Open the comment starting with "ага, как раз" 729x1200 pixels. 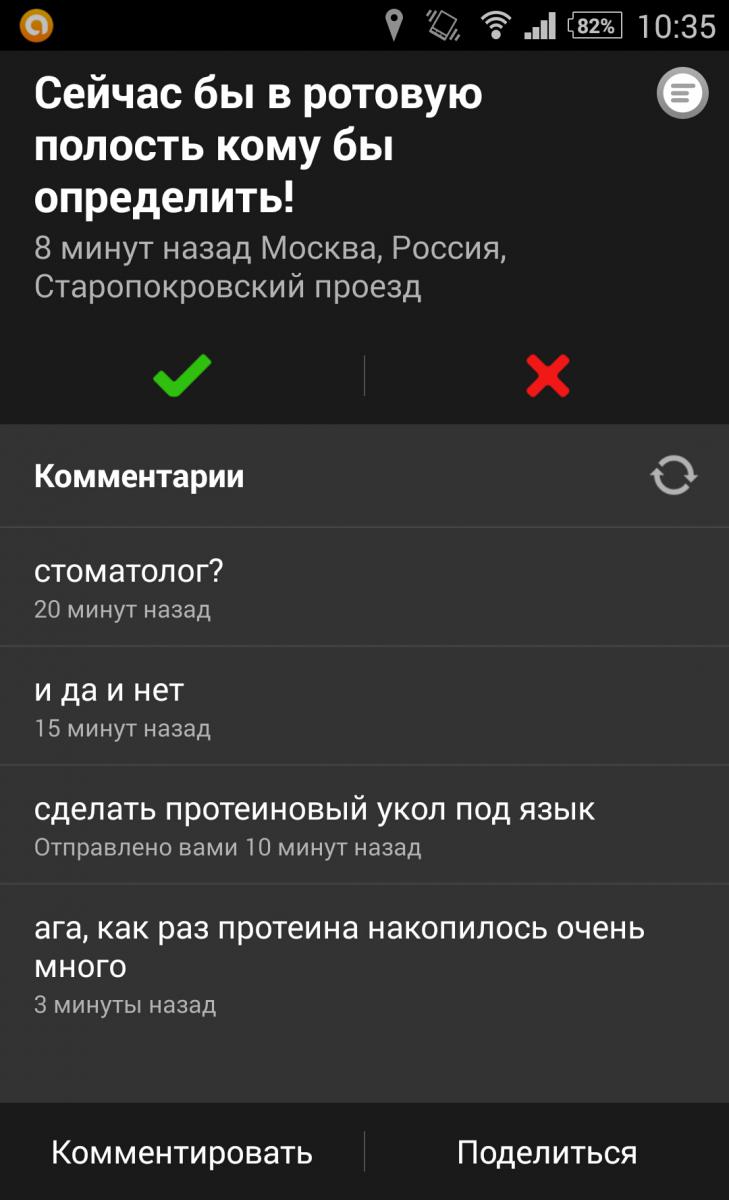tap(364, 963)
